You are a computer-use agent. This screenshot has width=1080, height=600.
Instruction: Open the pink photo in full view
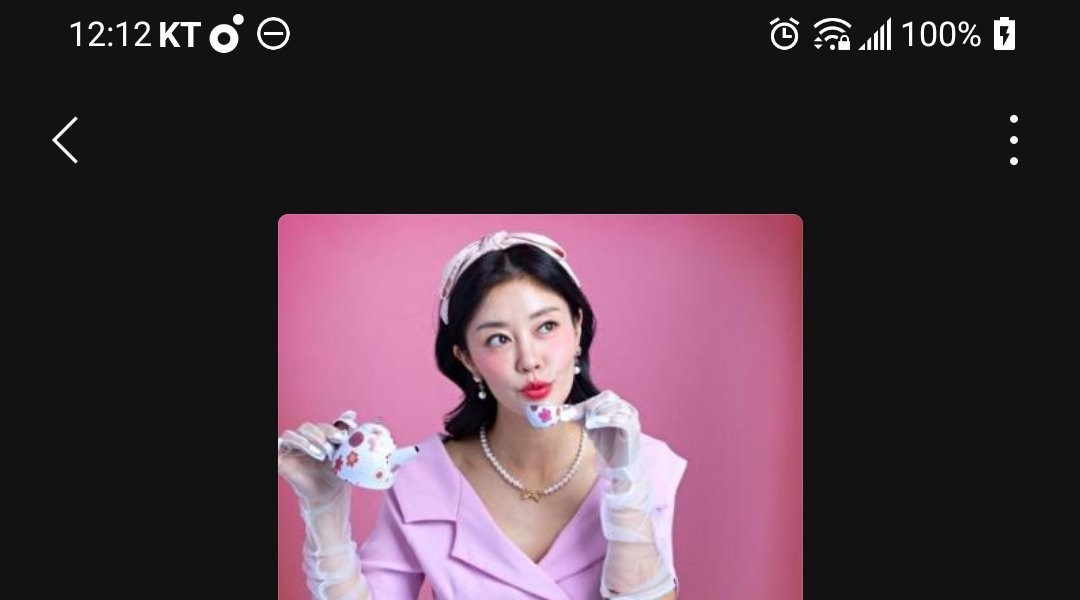(x=540, y=407)
